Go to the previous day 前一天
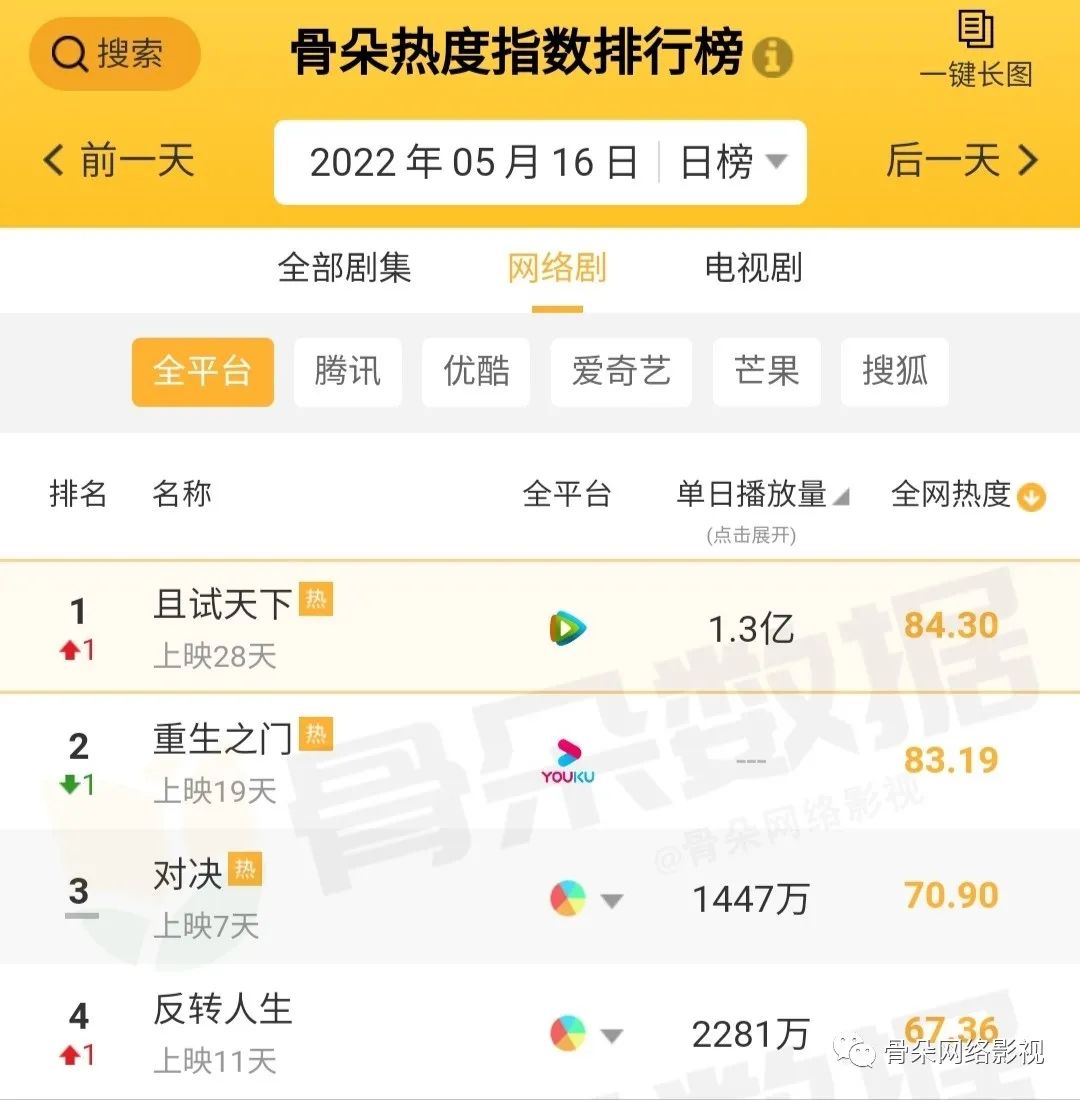Screen dimensions: 1080x1100 pos(119,161)
